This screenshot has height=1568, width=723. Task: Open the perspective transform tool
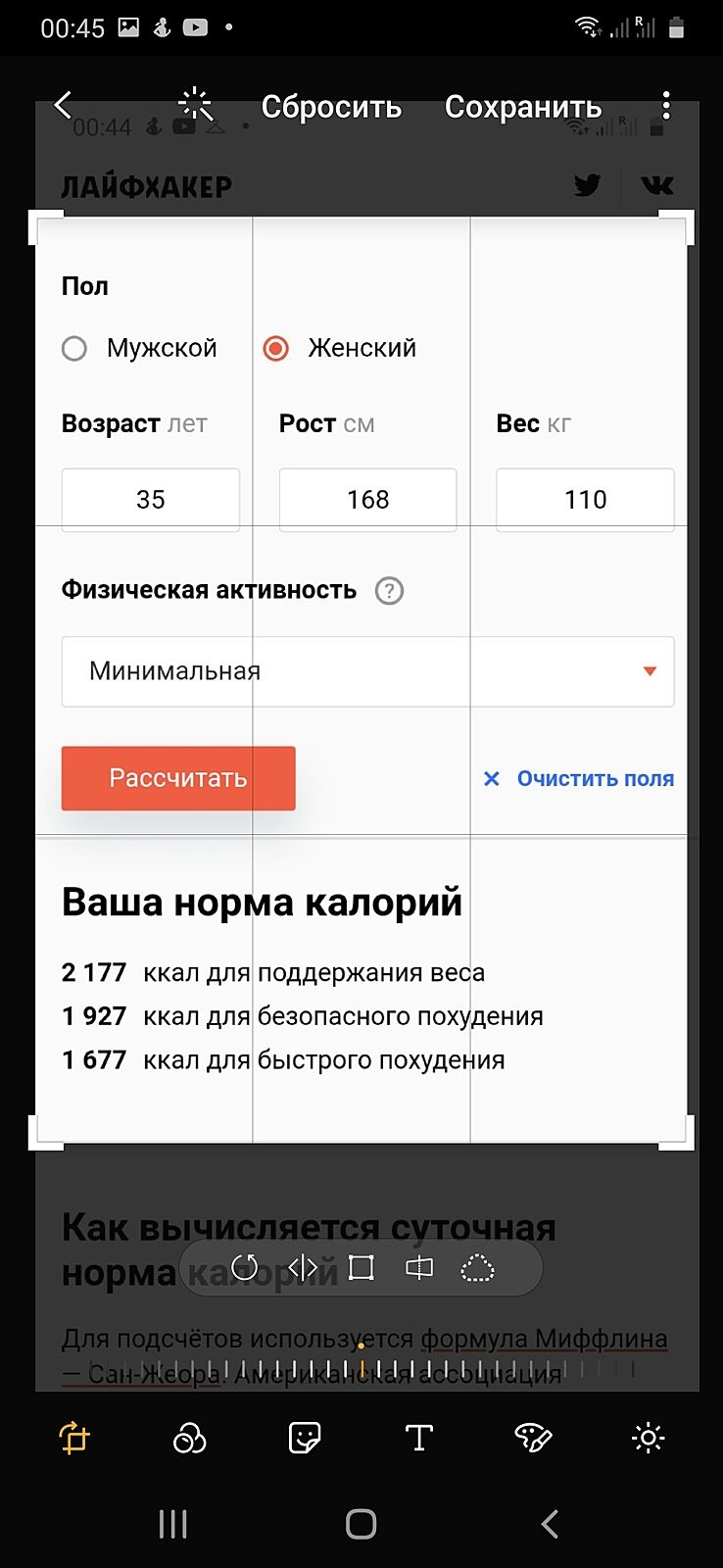coord(419,1268)
